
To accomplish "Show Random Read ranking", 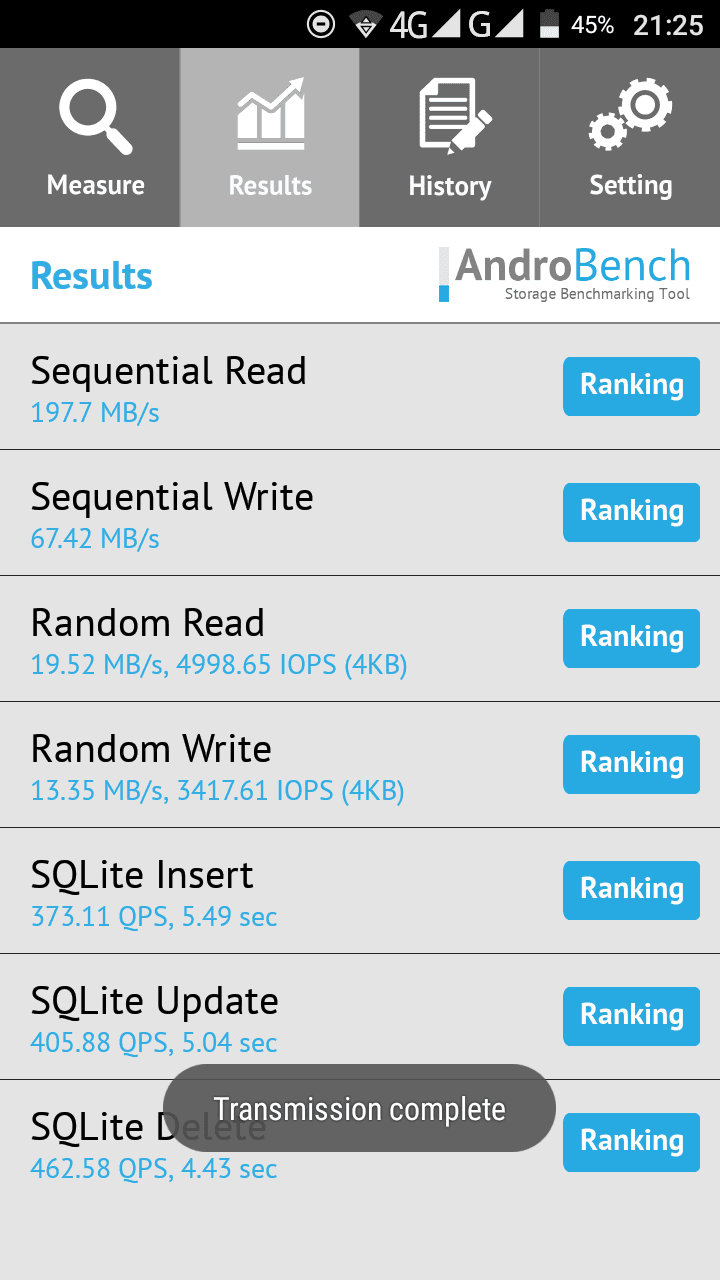I will pyautogui.click(x=632, y=638).
